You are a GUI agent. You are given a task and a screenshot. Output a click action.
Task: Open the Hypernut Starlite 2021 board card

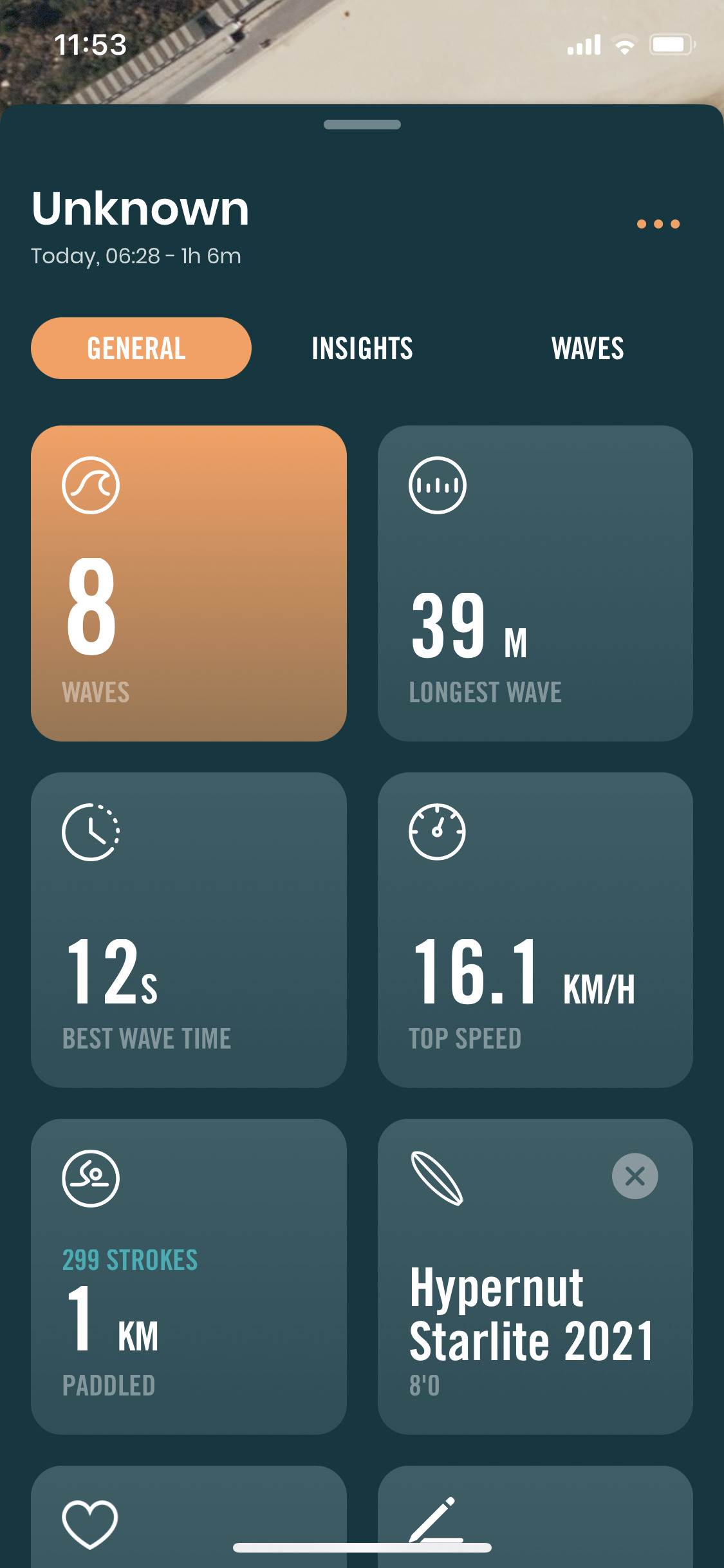[515, 1313]
